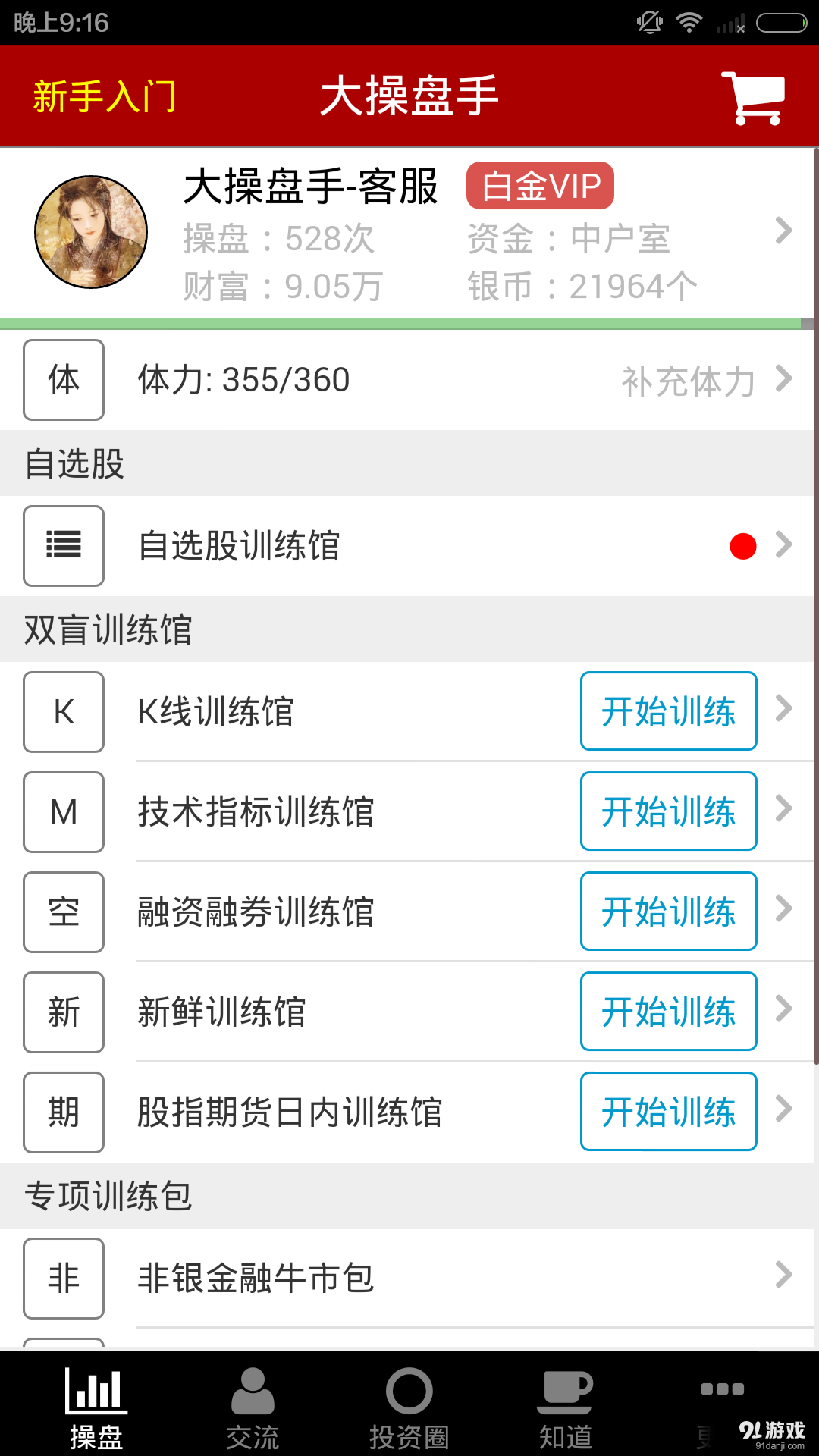Tap the customer service avatar
Screen dimensions: 819x1456
coord(90,231)
